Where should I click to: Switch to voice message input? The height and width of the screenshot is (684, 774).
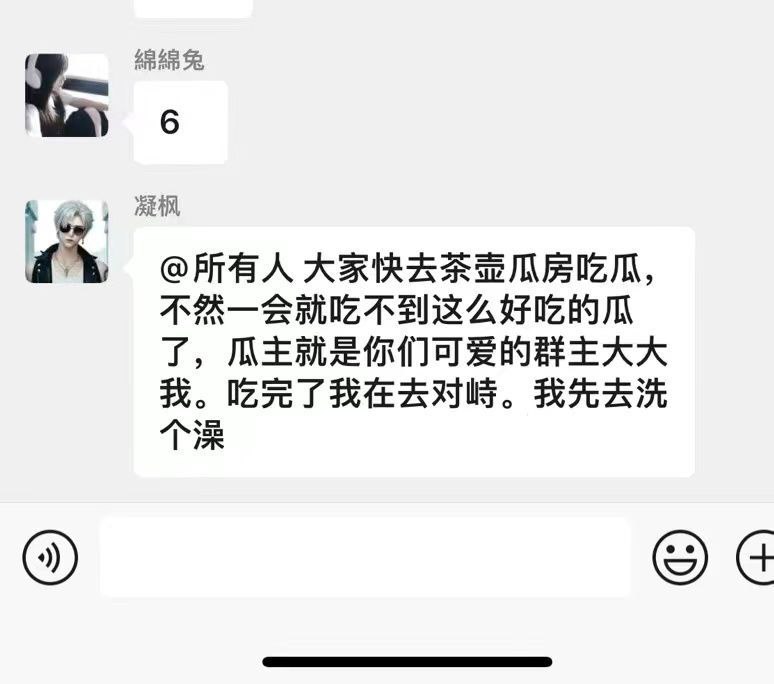coord(49,557)
